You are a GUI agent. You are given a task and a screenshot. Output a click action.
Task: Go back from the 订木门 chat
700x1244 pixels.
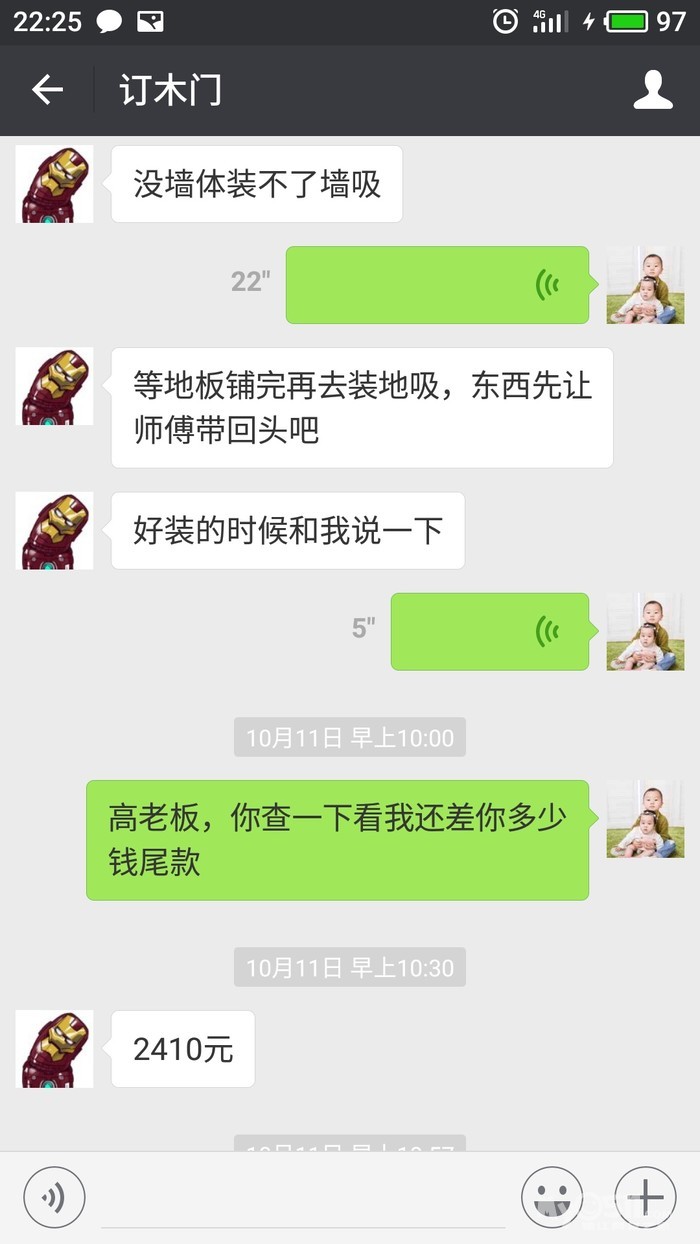pyautogui.click(x=47, y=90)
